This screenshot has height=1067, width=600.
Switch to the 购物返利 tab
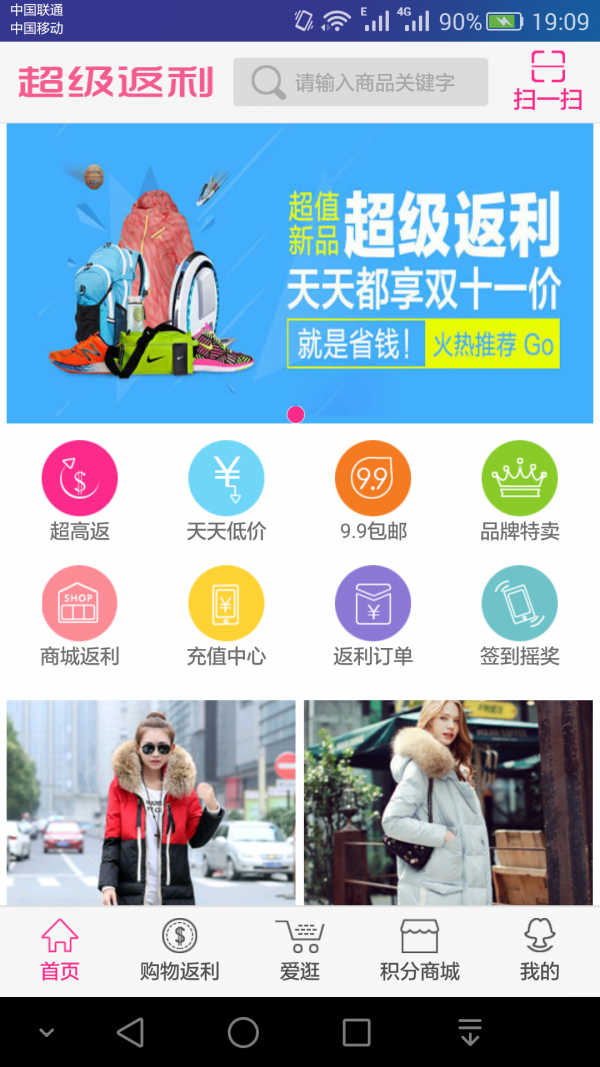click(x=180, y=950)
